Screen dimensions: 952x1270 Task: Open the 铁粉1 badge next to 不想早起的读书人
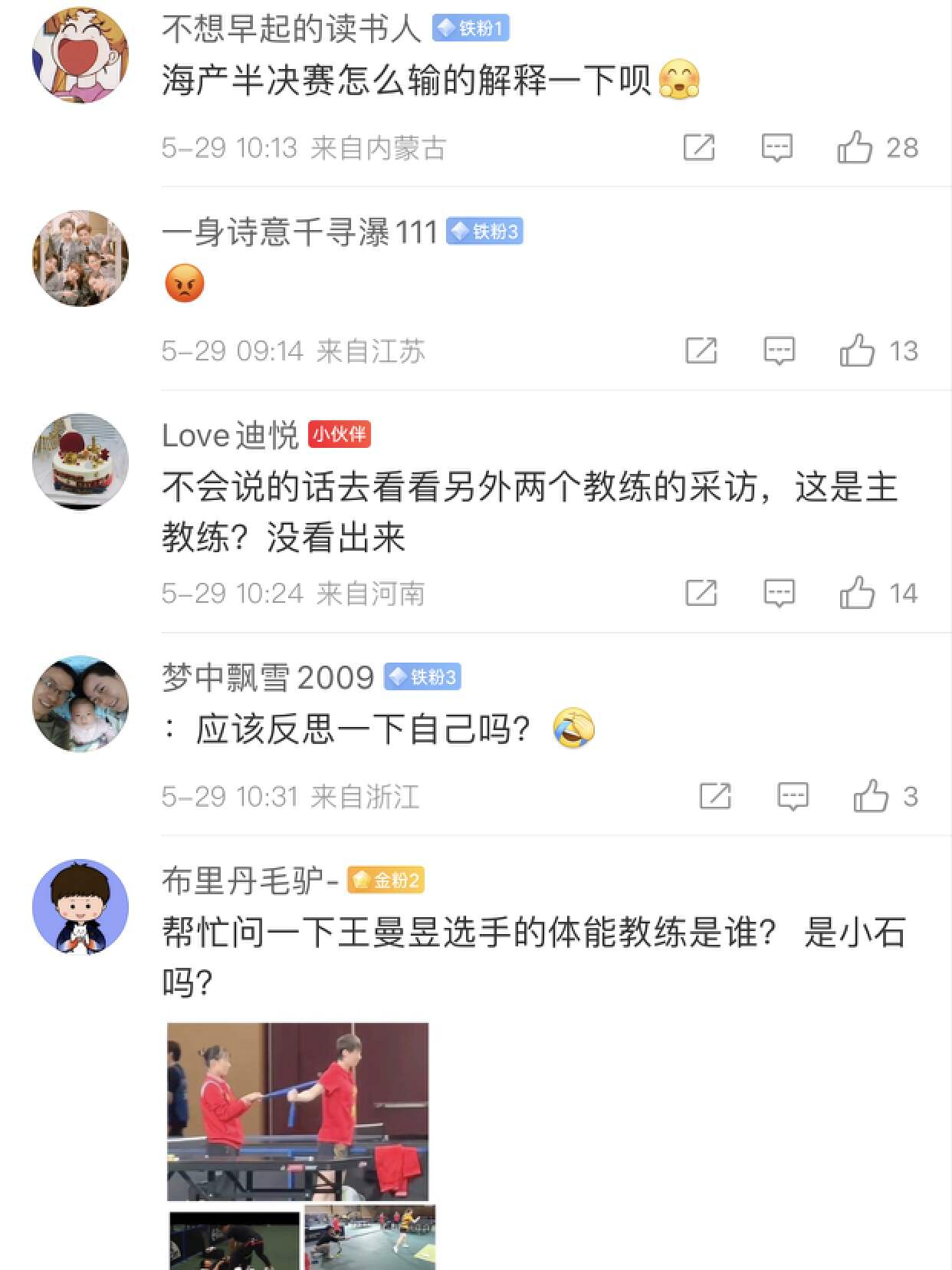471,28
